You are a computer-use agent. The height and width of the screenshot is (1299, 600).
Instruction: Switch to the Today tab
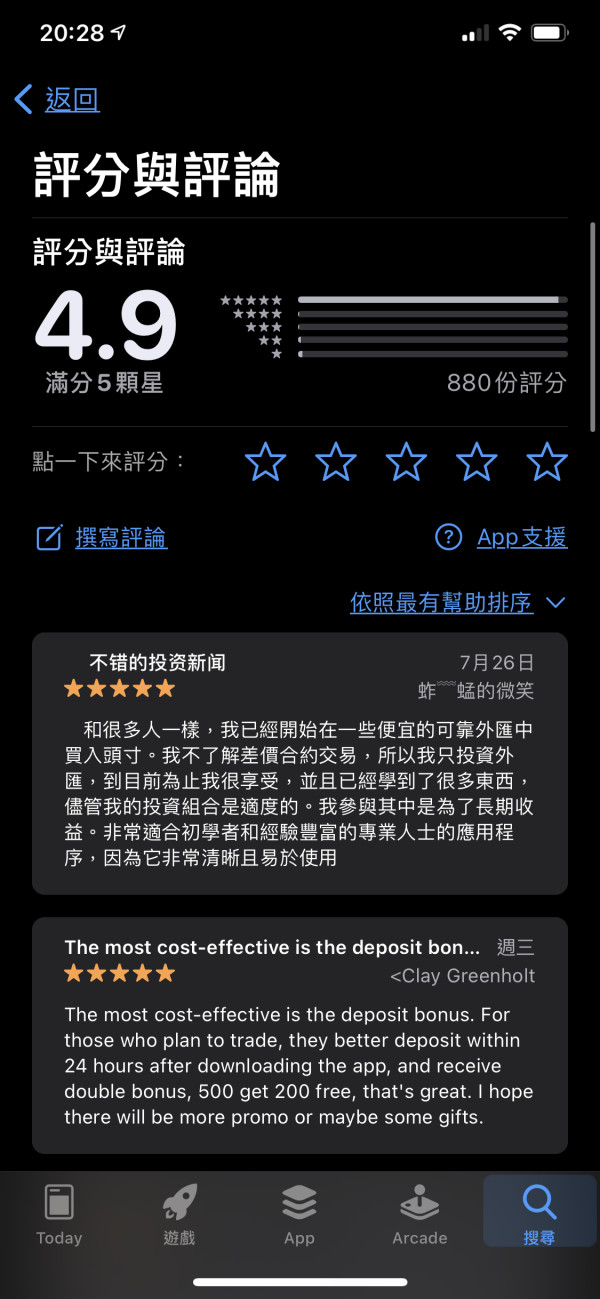point(59,1213)
